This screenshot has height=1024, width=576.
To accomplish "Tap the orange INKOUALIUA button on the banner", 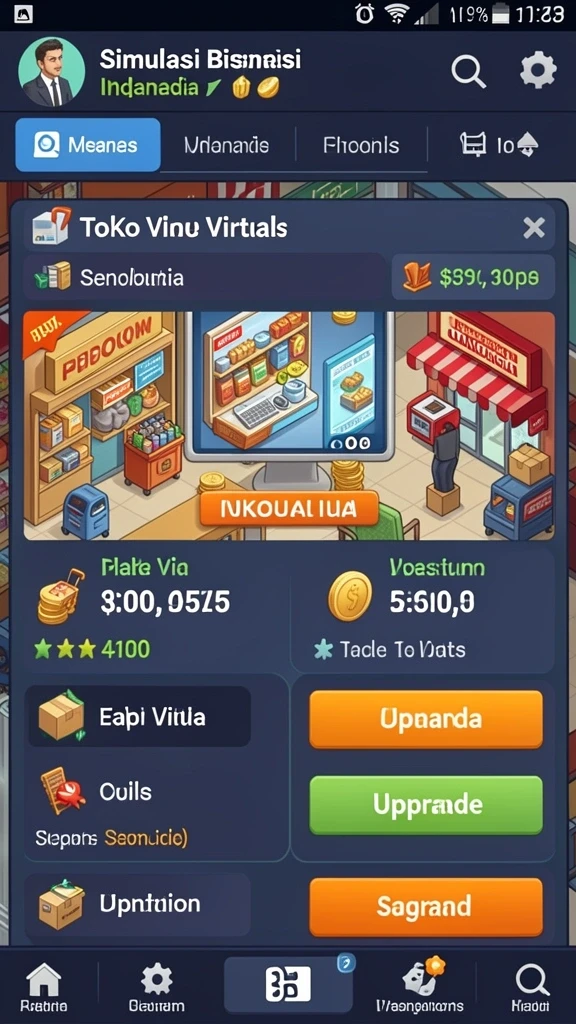I will pos(289,508).
